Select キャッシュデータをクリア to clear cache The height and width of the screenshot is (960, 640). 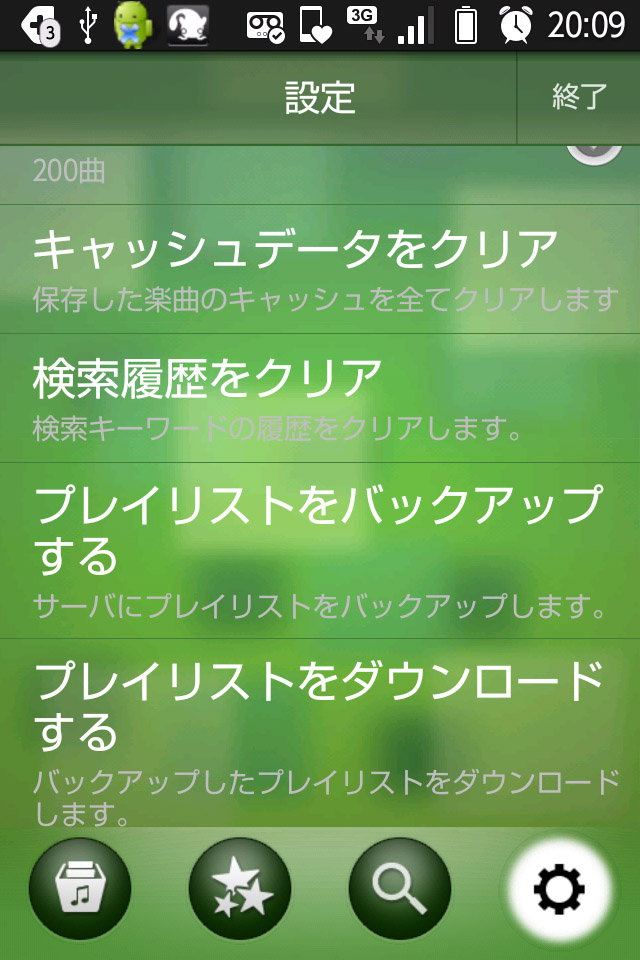pos(320,269)
